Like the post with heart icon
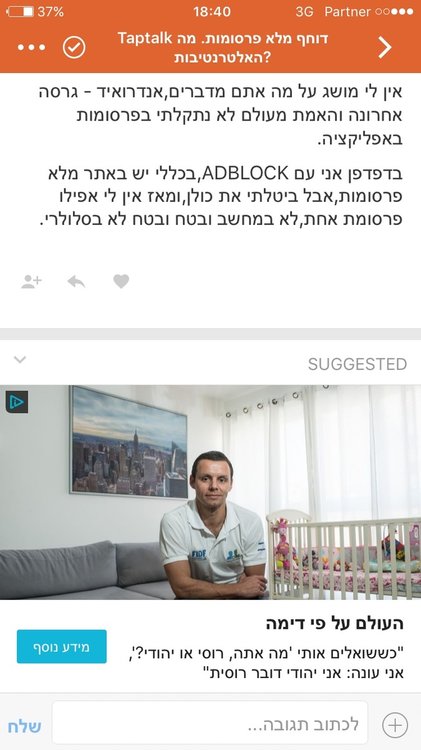The width and height of the screenshot is (421, 750). tap(121, 281)
